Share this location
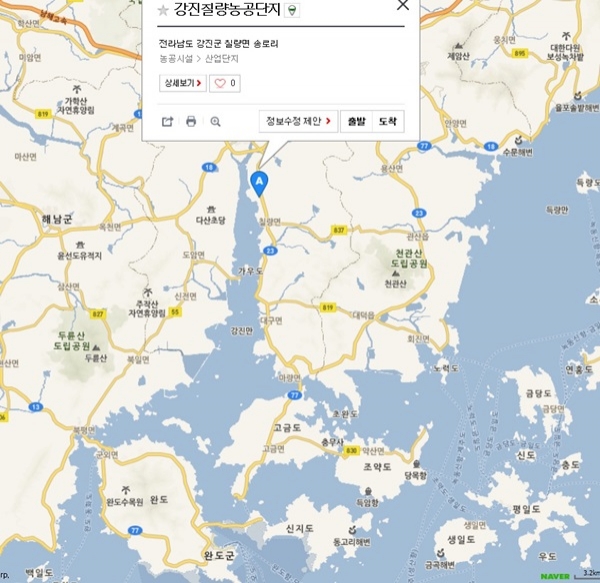The image size is (600, 583). click(x=167, y=121)
